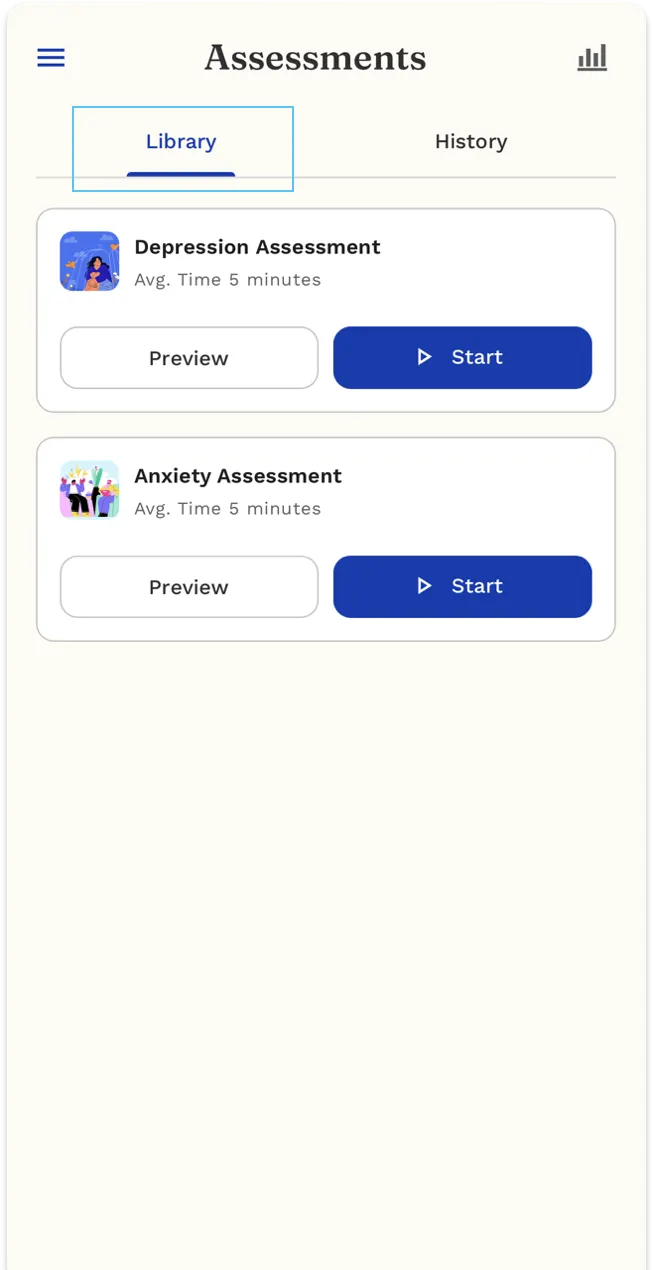
Task: Start the Depression Assessment
Action: 462,358
